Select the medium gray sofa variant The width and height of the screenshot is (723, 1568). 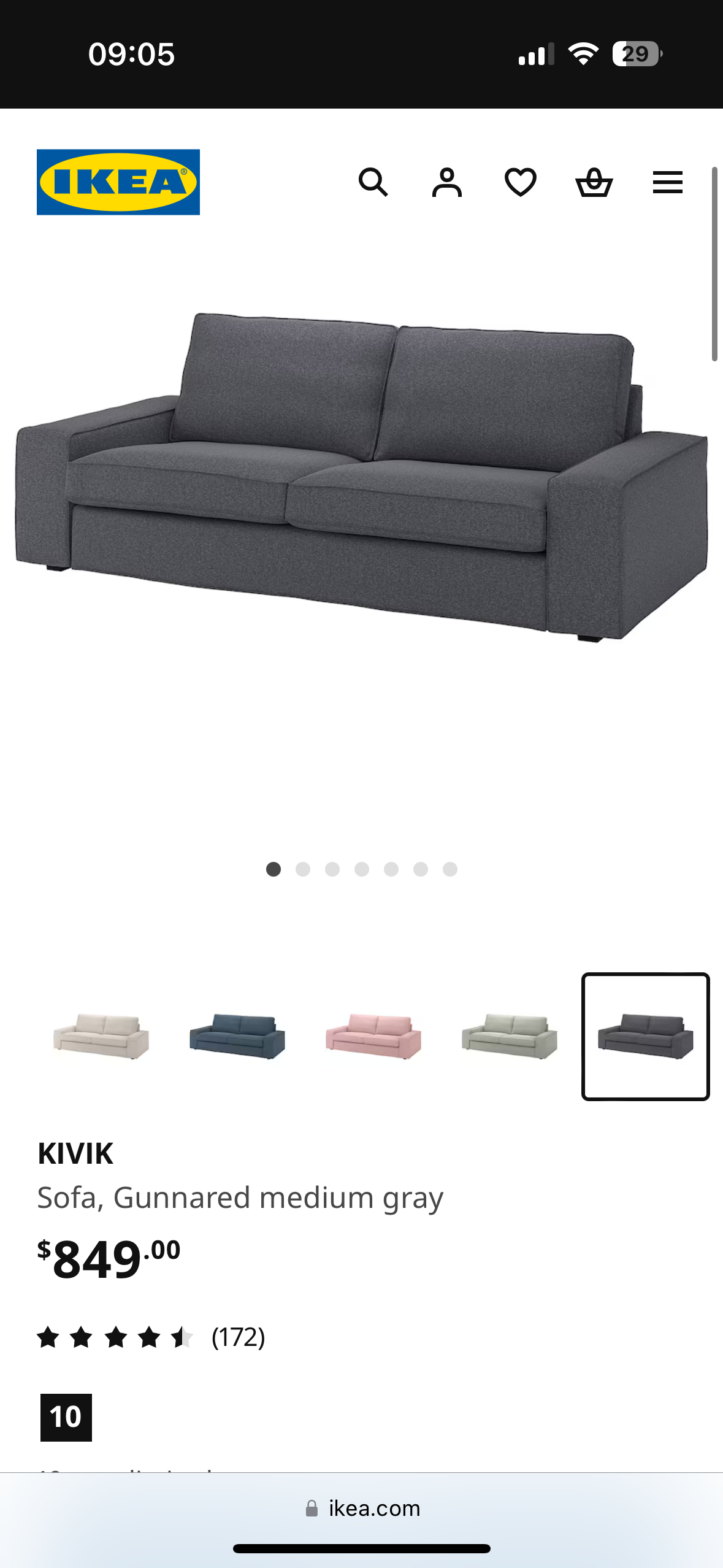point(645,1037)
